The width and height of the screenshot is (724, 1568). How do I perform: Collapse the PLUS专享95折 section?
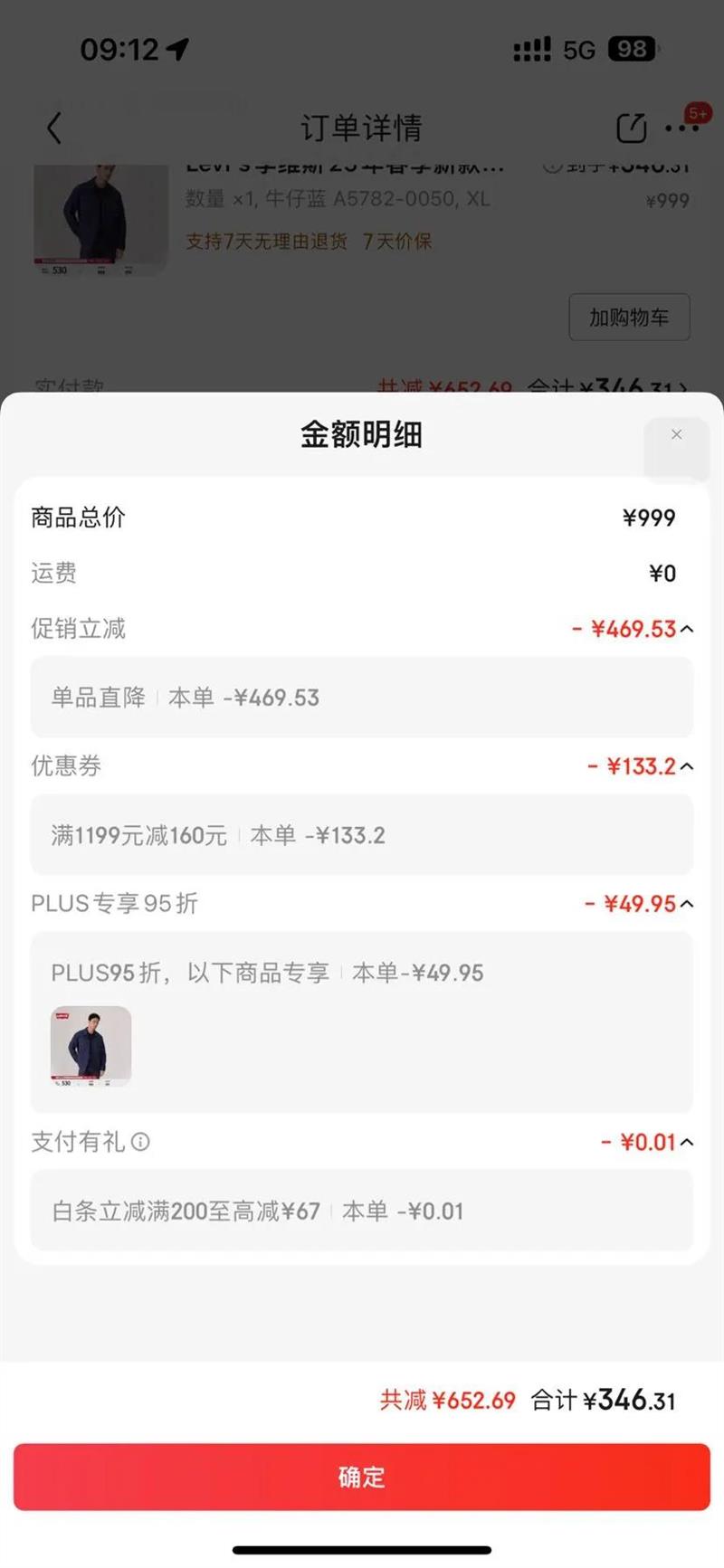click(x=687, y=904)
